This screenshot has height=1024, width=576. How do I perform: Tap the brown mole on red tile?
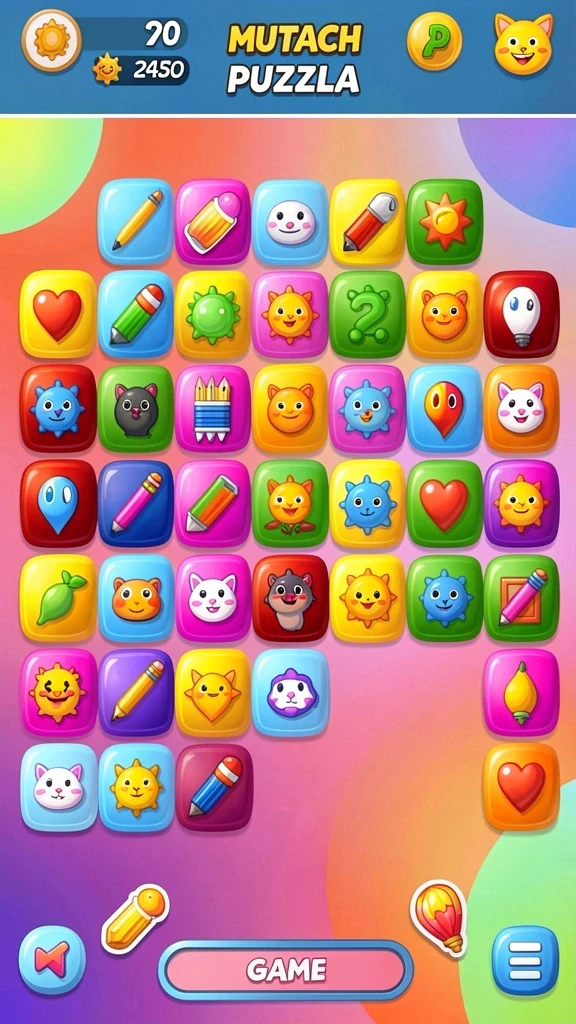click(290, 598)
